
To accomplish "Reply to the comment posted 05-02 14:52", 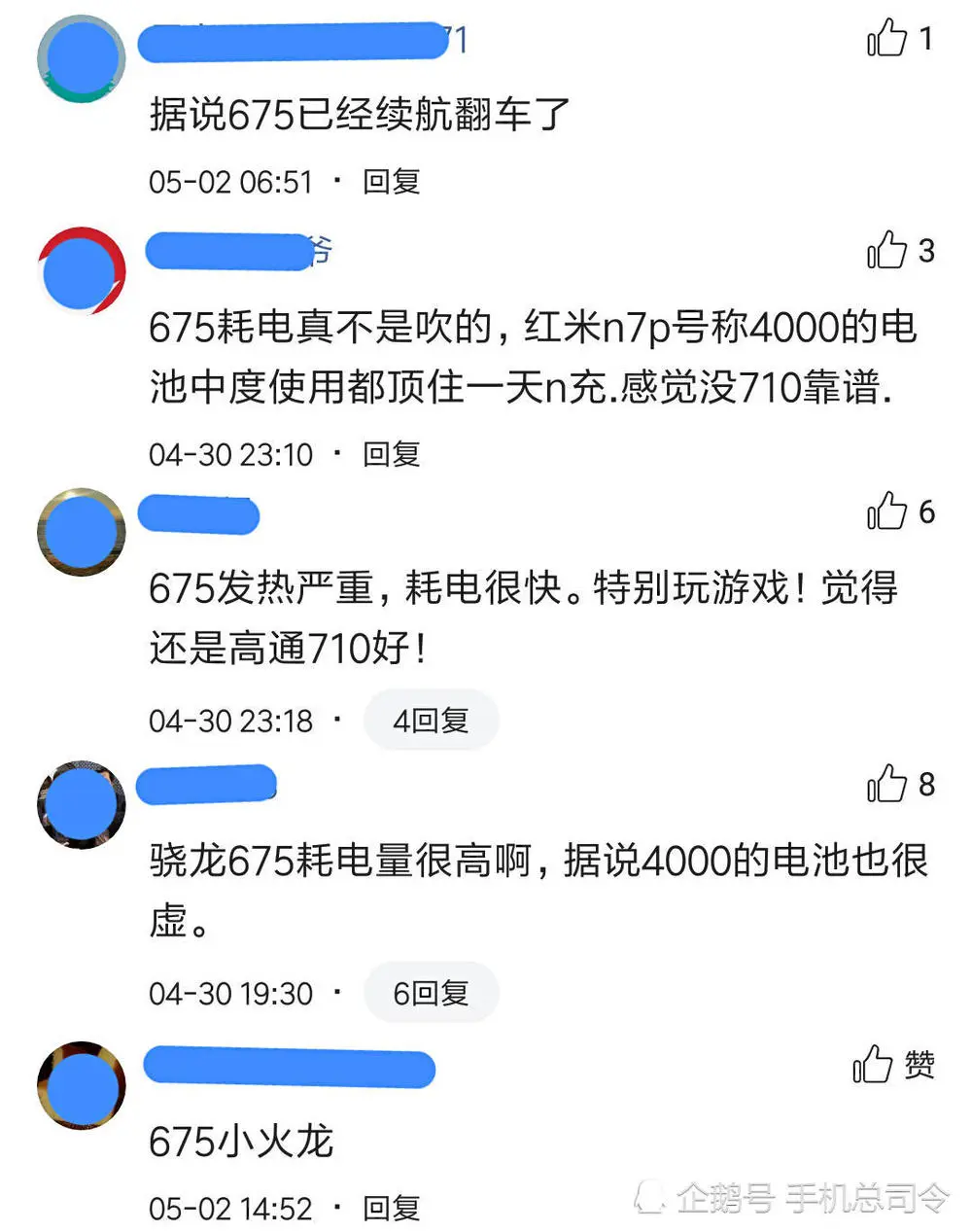I will point(391,1209).
